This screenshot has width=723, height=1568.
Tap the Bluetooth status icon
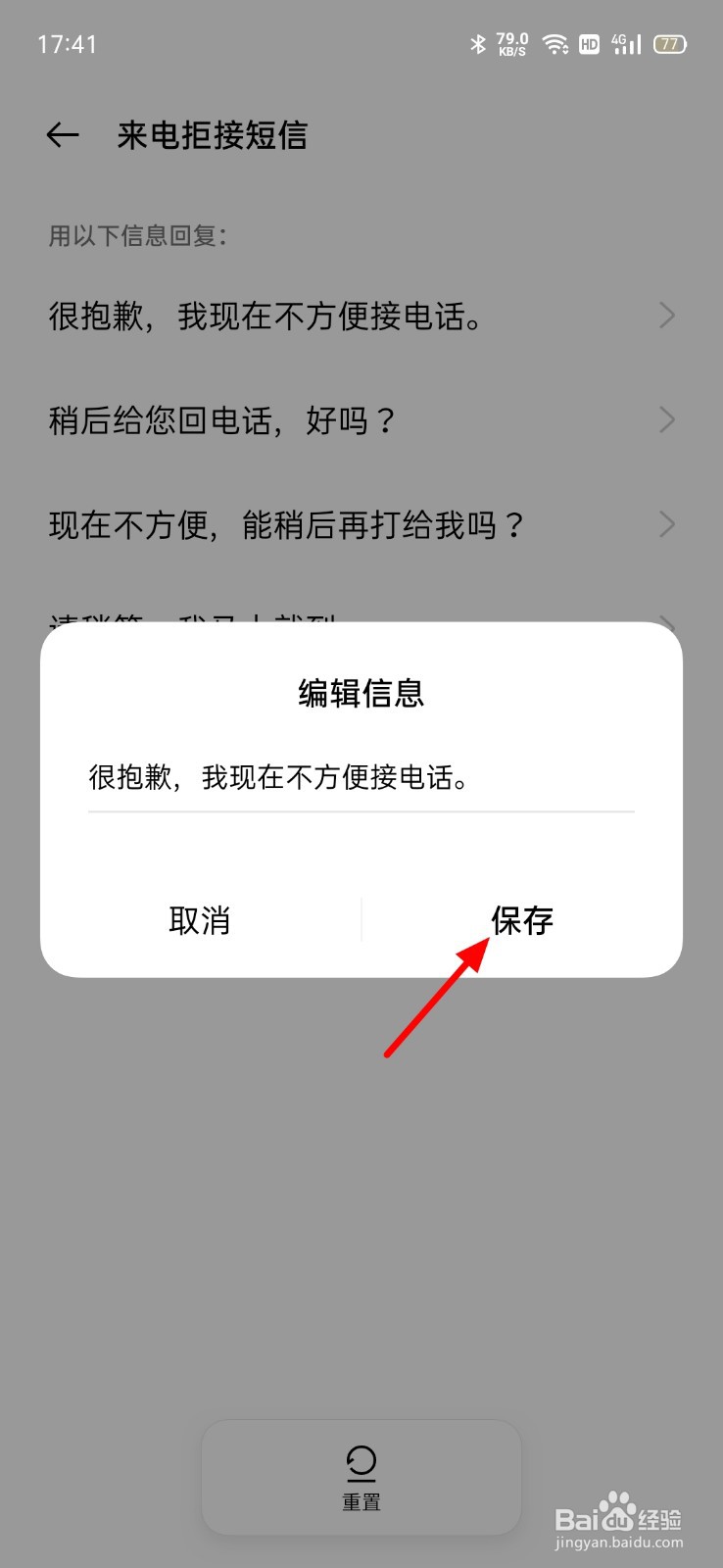(x=479, y=43)
